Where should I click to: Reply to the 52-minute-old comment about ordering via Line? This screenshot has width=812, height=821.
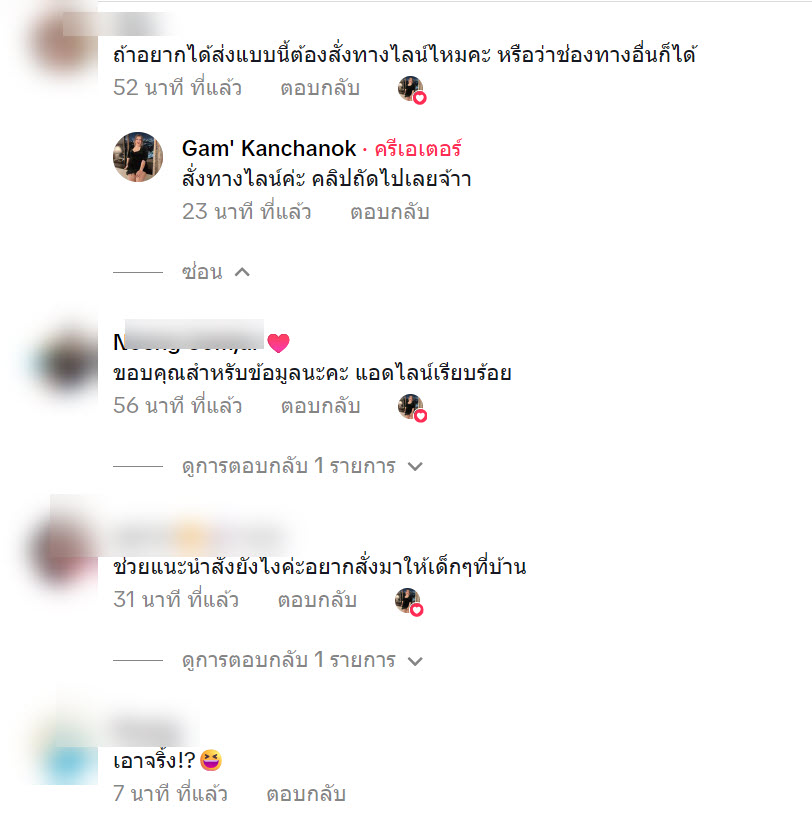click(319, 88)
